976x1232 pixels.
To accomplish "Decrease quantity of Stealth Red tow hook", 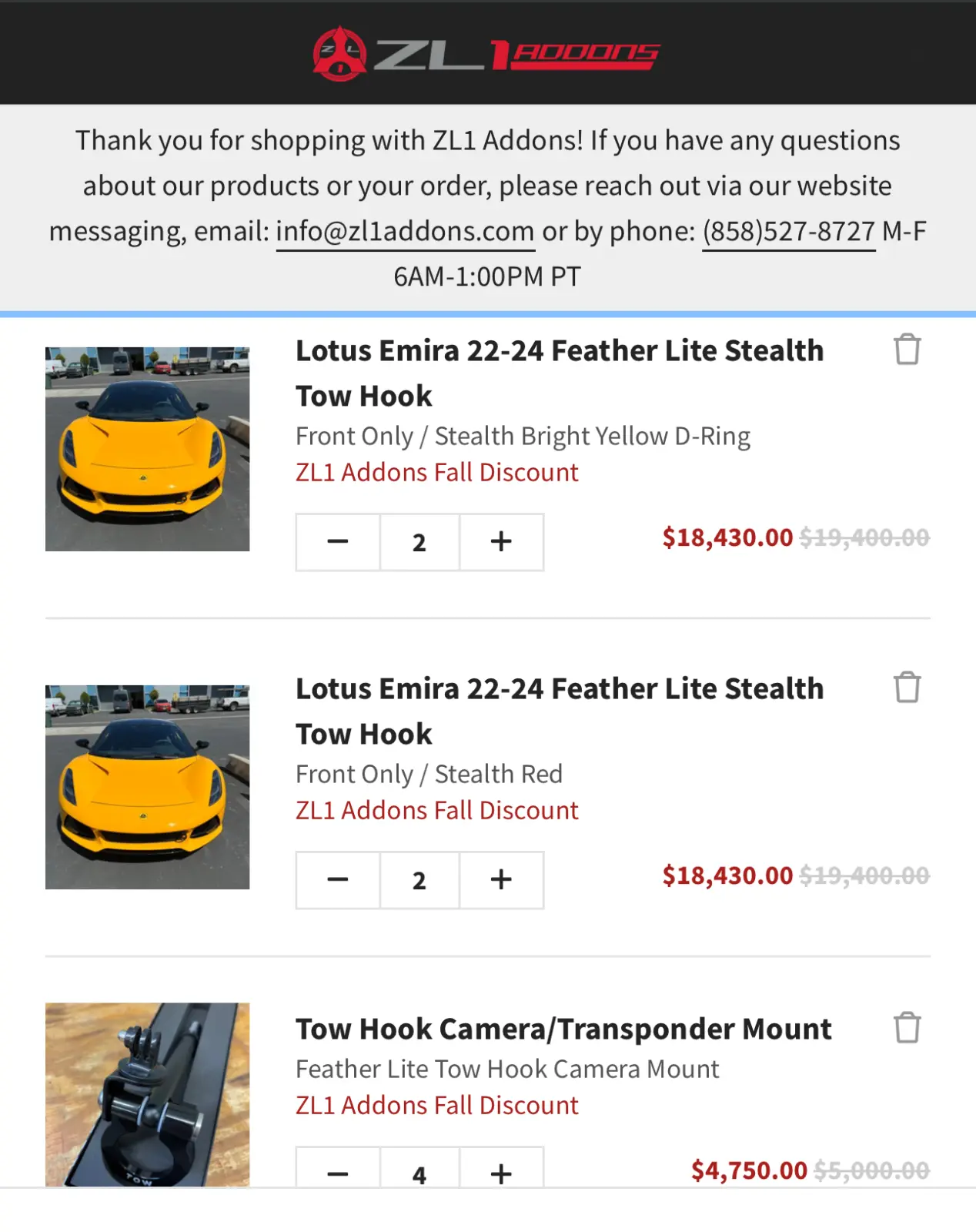I will [x=338, y=880].
